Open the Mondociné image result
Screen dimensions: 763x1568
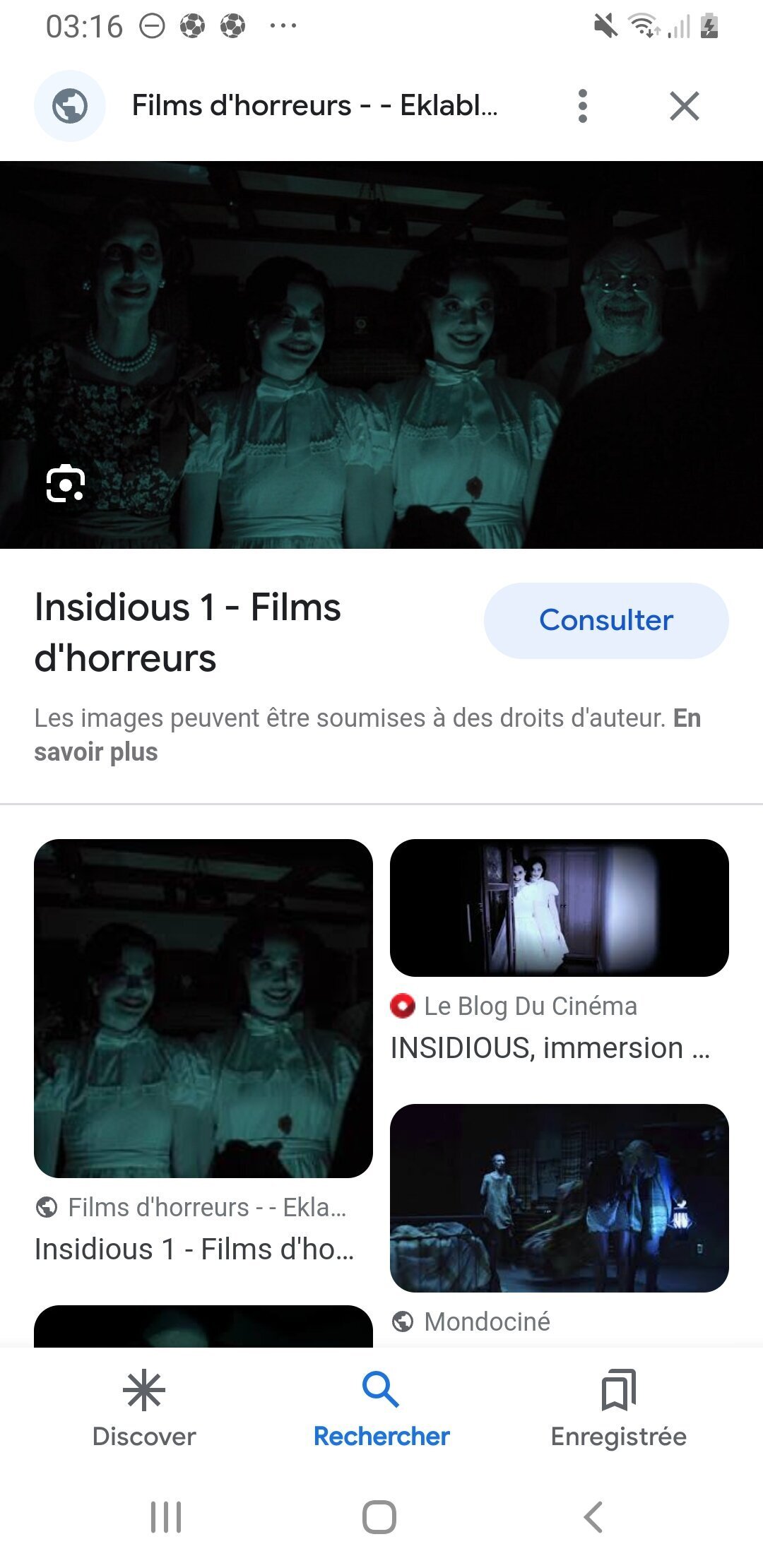click(560, 1198)
